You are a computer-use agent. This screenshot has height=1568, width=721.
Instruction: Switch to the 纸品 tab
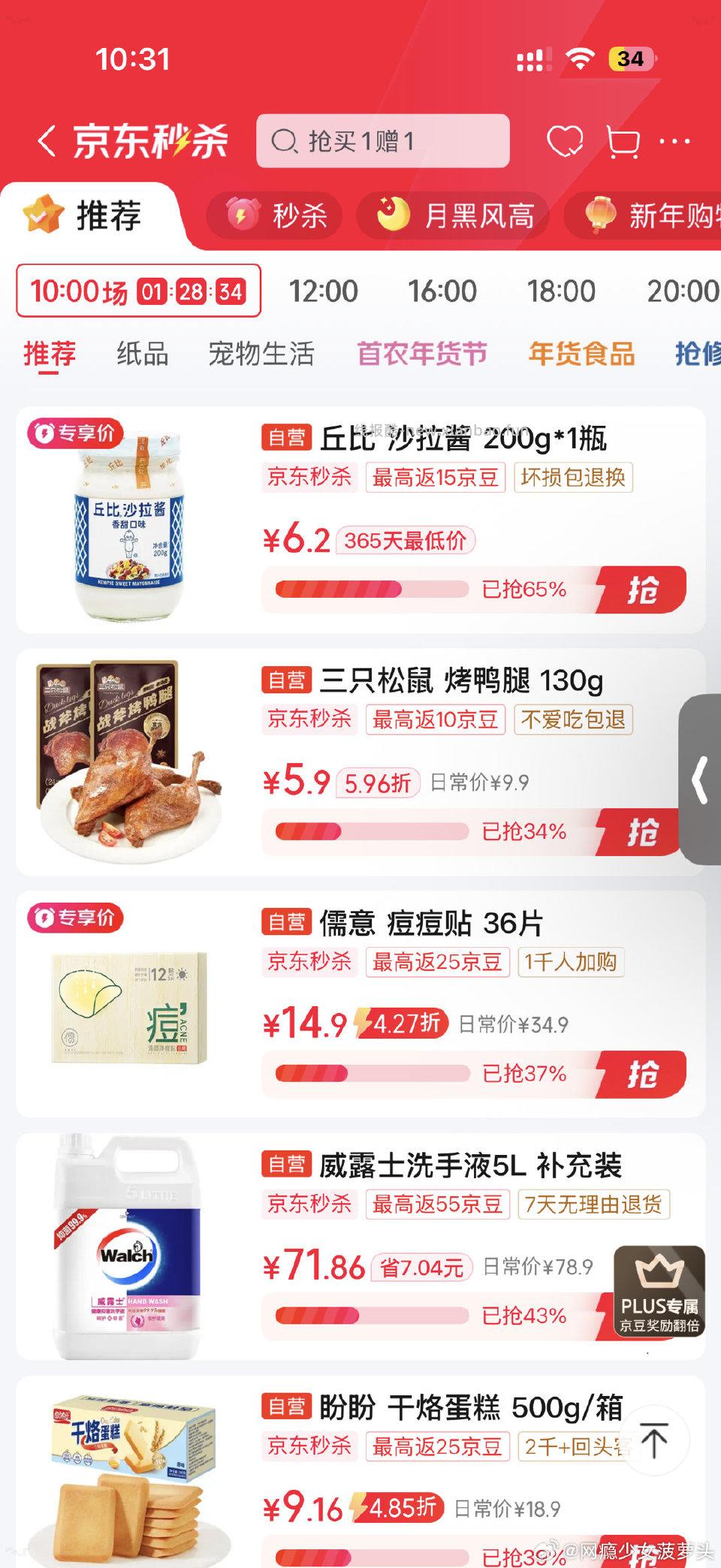click(x=141, y=353)
